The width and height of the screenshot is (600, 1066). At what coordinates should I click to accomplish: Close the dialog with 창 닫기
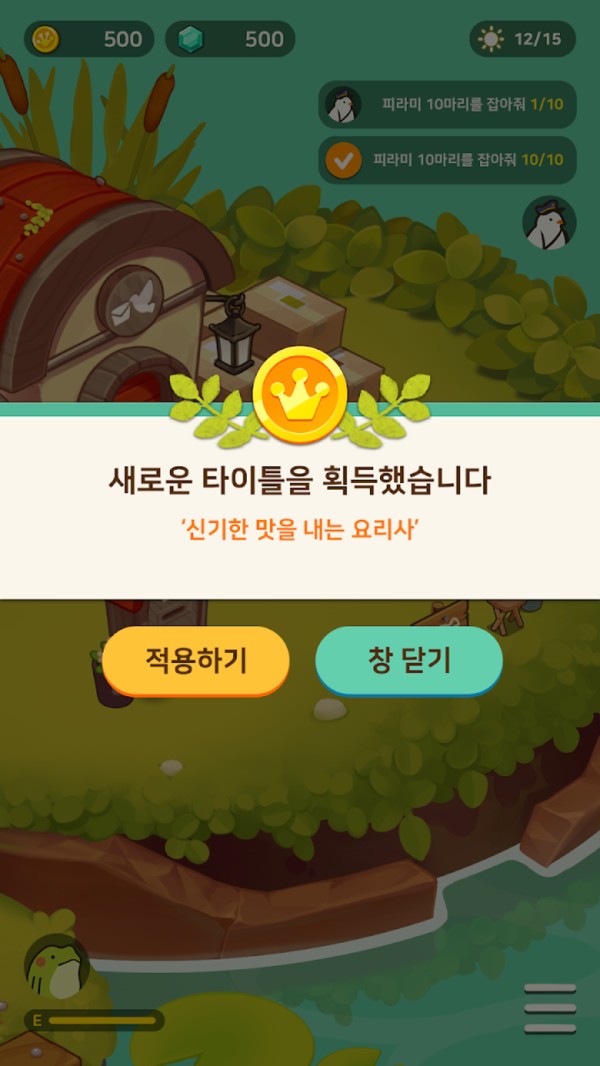[409, 660]
